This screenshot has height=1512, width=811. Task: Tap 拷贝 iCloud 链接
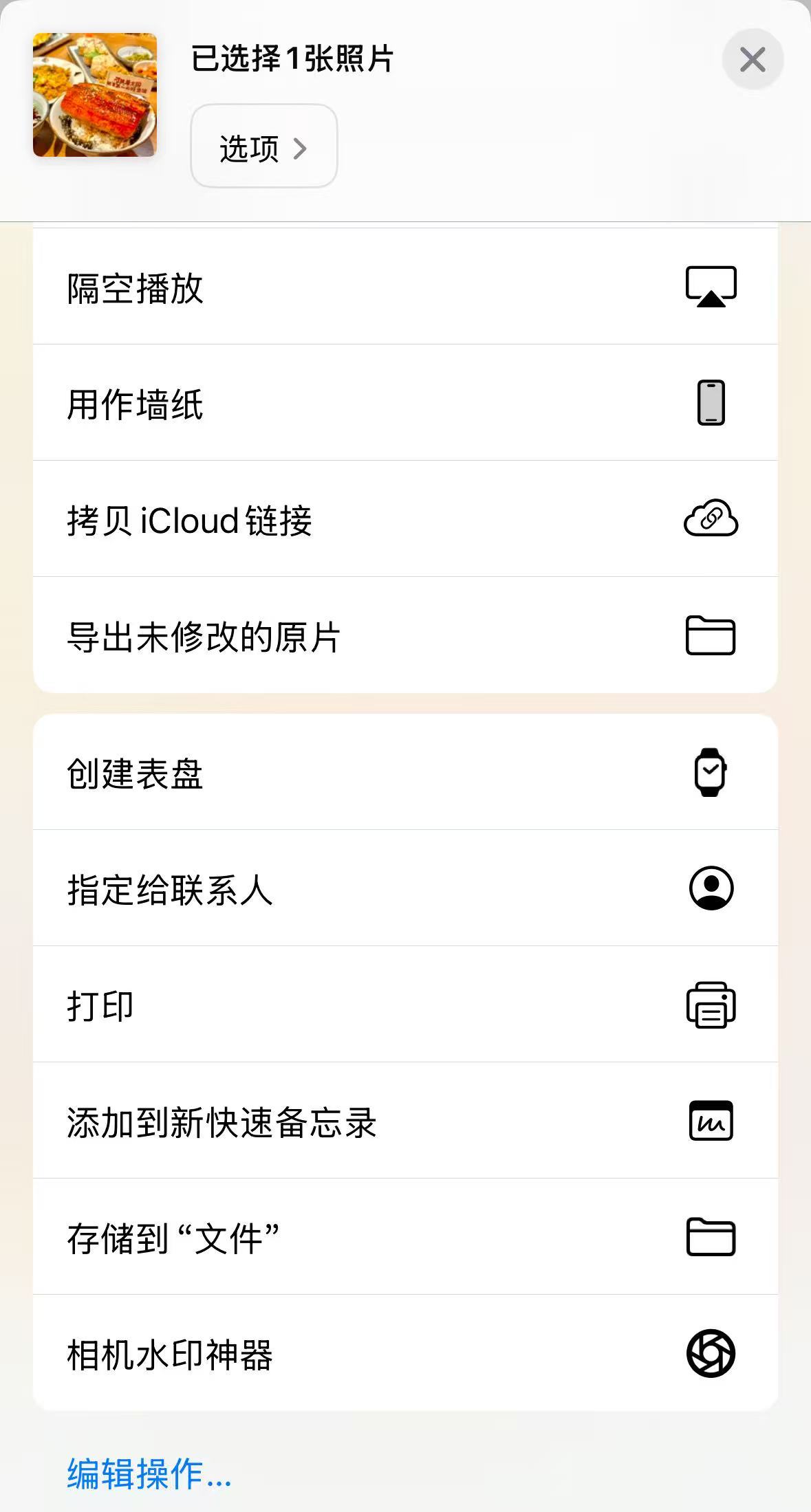click(404, 520)
